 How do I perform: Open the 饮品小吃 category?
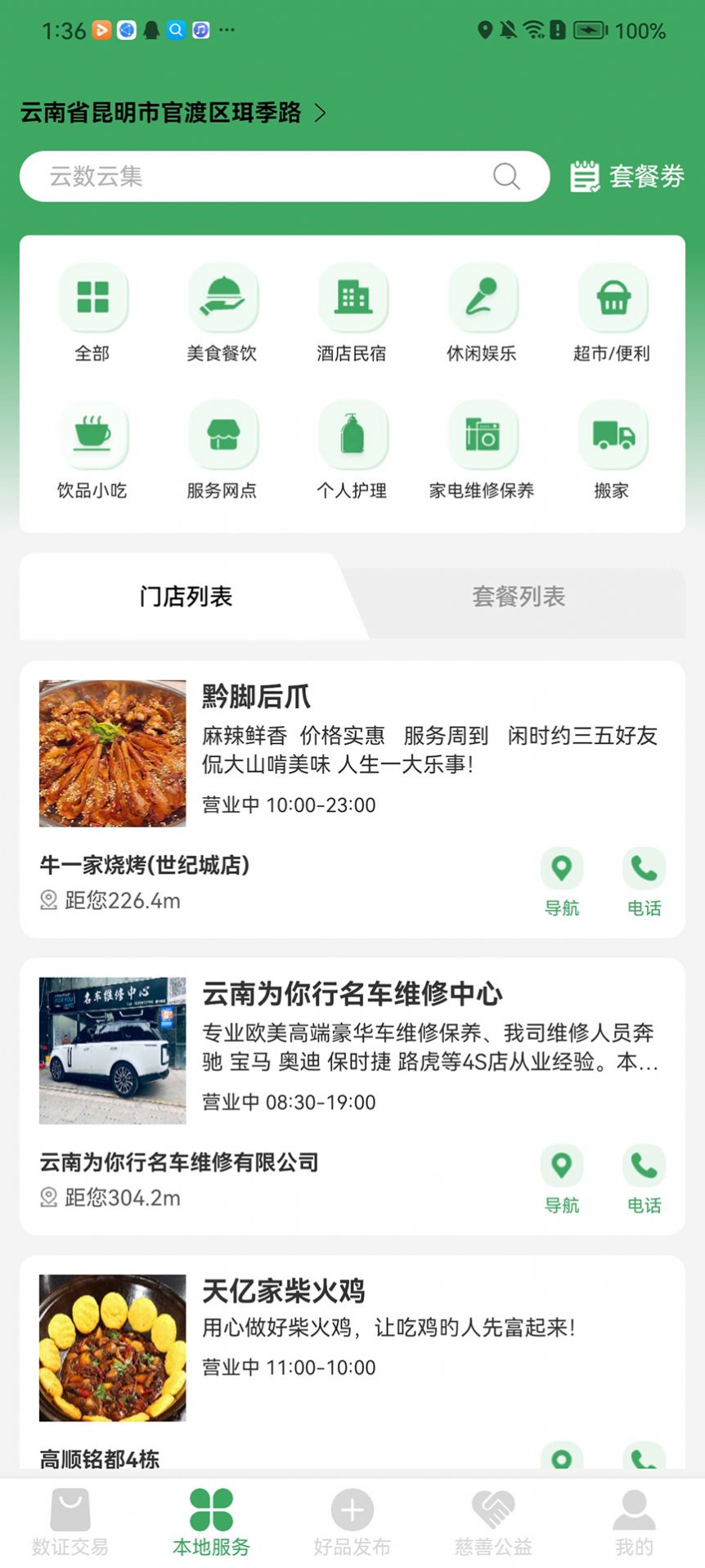tap(93, 436)
